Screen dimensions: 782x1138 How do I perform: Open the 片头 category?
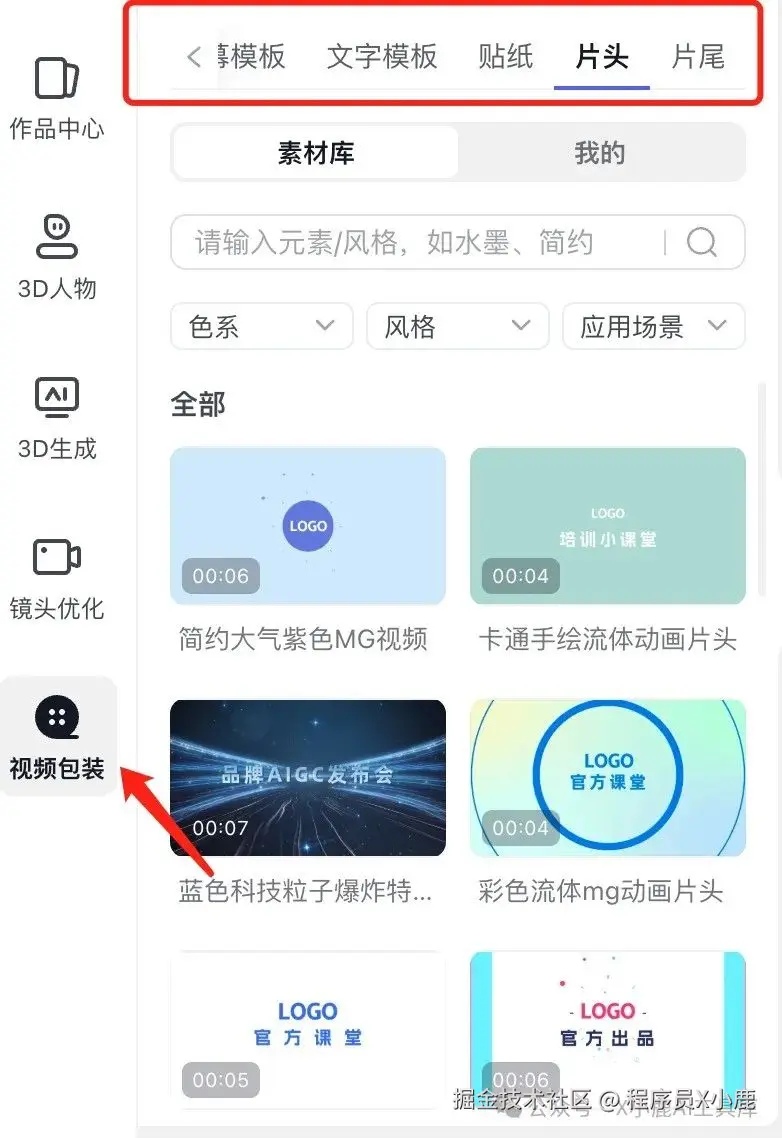[x=601, y=57]
